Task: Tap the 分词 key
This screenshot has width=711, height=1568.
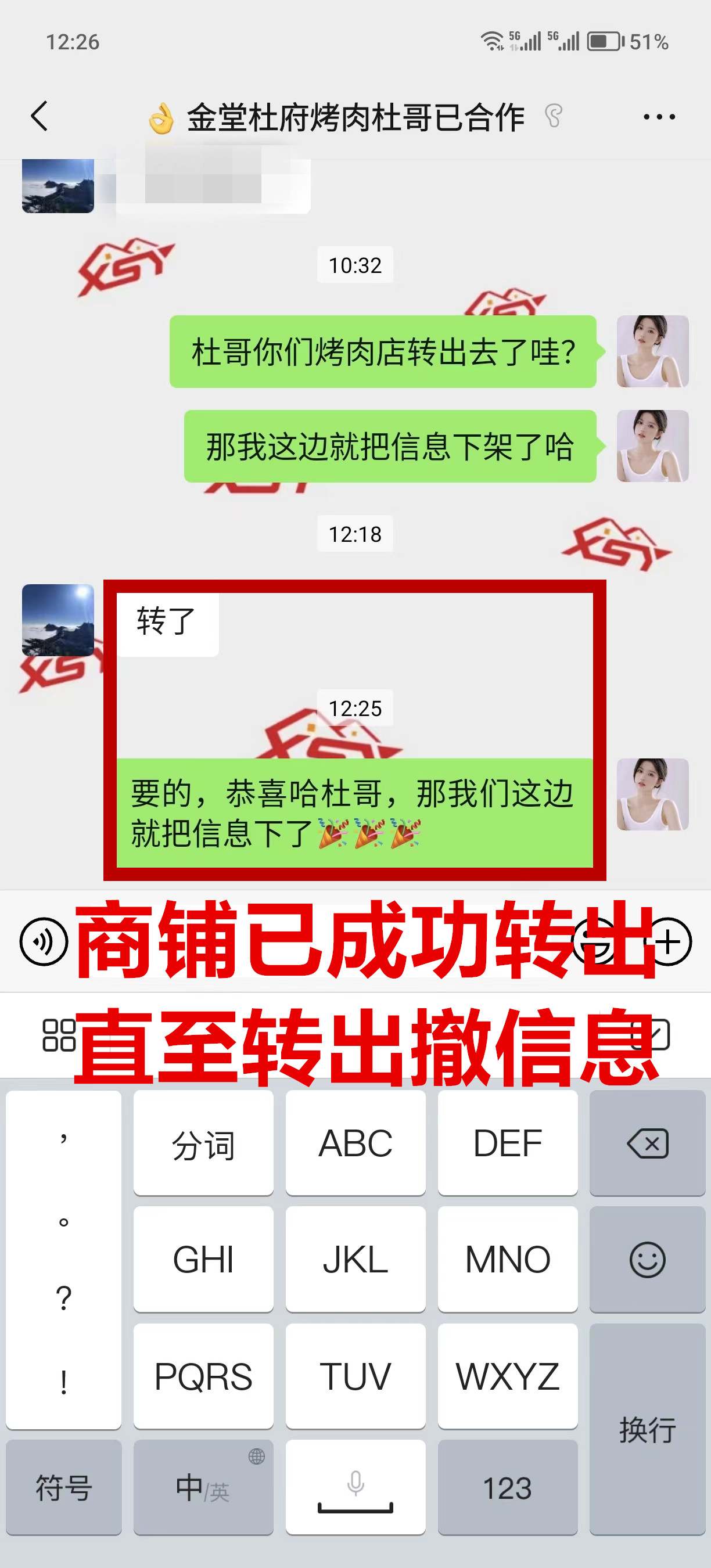Action: pos(203,1143)
